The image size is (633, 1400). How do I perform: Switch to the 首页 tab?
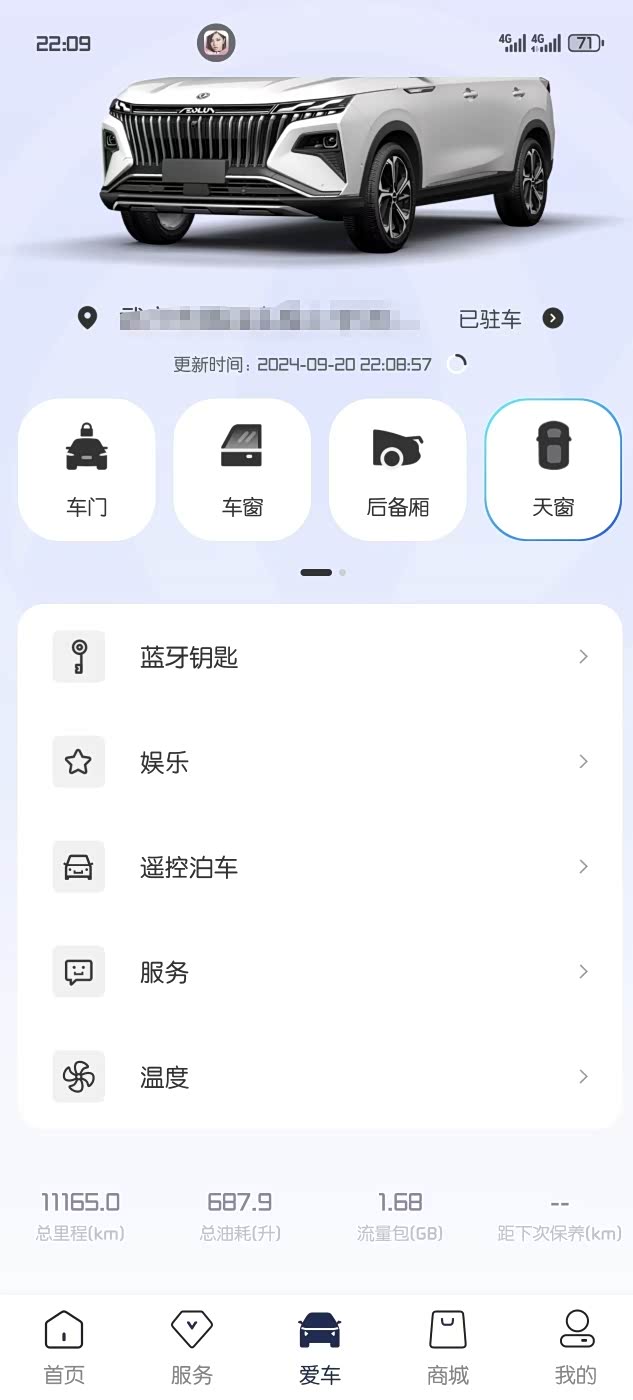pyautogui.click(x=64, y=1346)
